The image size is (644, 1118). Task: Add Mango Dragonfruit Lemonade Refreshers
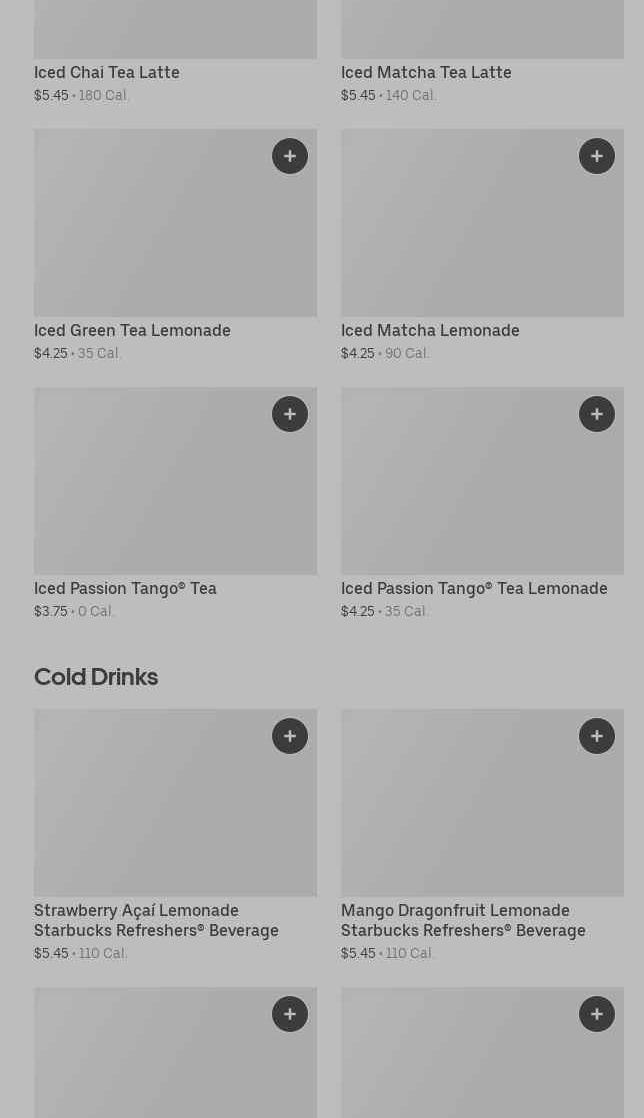point(597,736)
